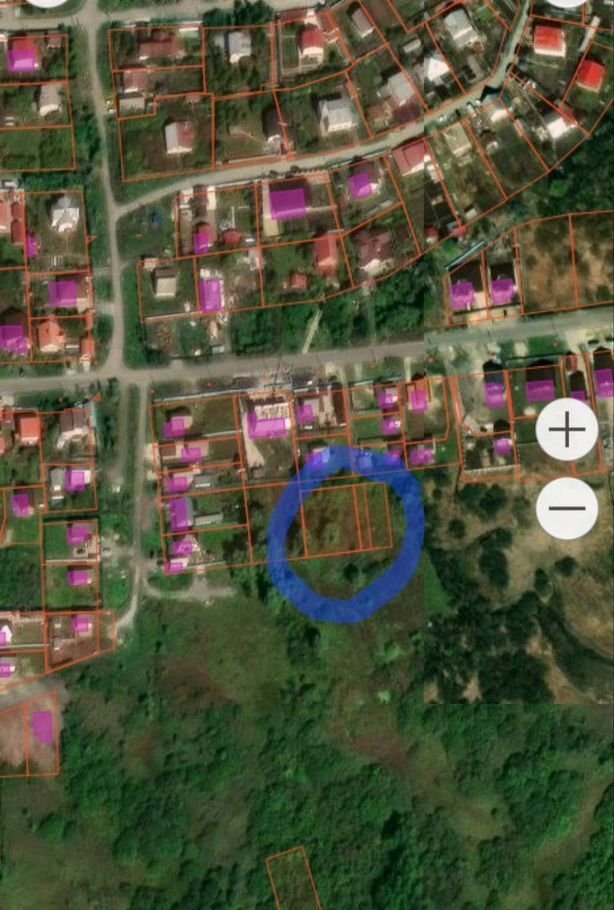Image resolution: width=614 pixels, height=910 pixels.
Task: Zoom in with the plus button
Action: tap(567, 430)
